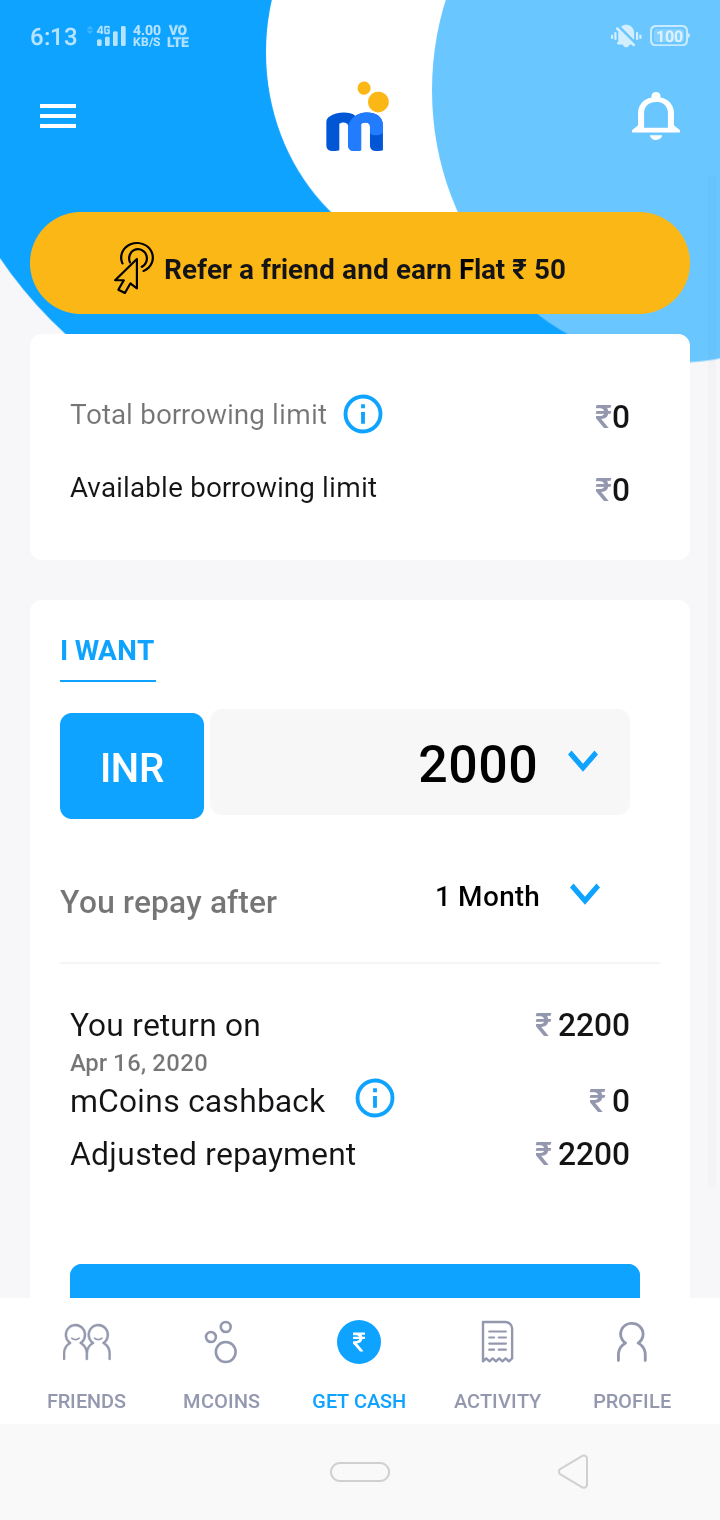The height and width of the screenshot is (1520, 720).
Task: Open the hamburger drawer menu
Action: [58, 117]
